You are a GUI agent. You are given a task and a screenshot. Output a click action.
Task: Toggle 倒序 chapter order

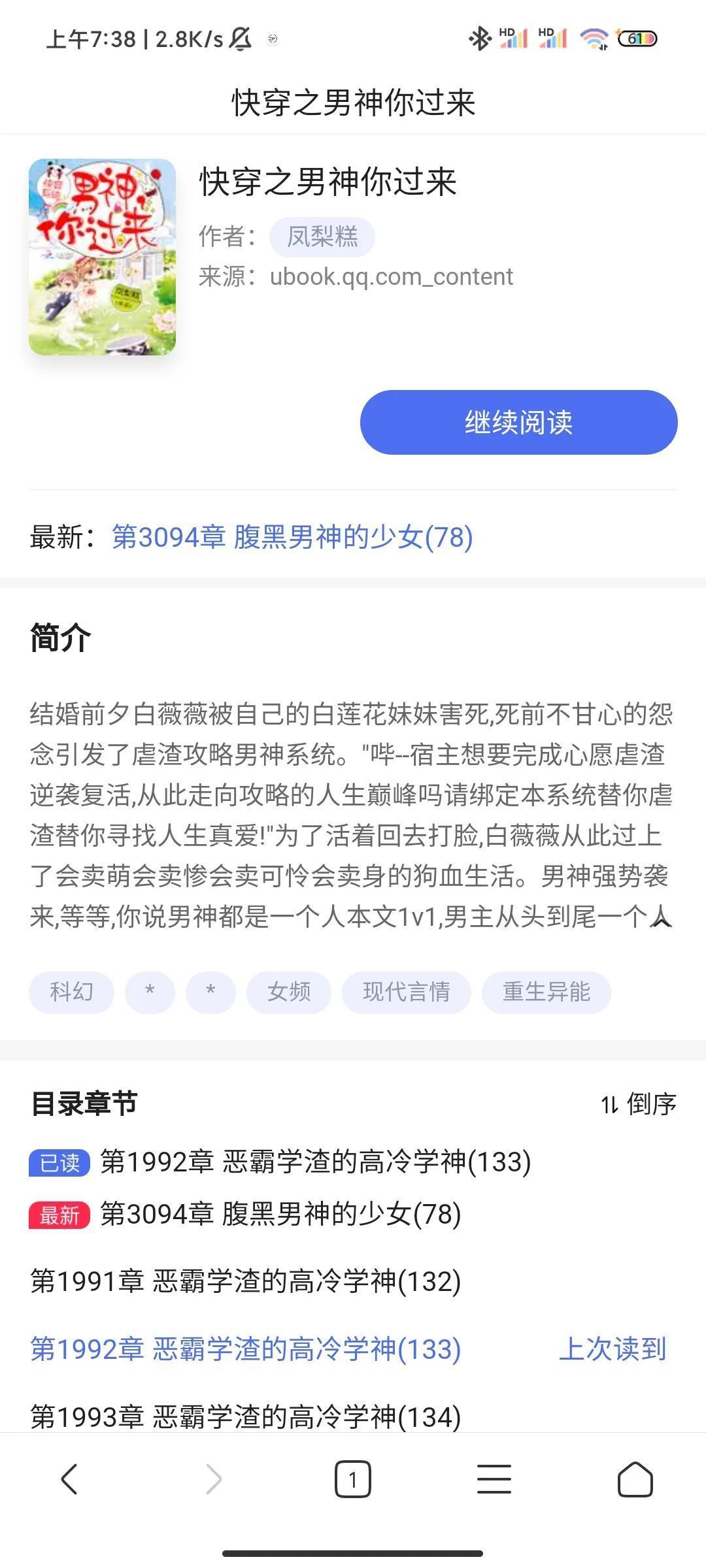[639, 1104]
